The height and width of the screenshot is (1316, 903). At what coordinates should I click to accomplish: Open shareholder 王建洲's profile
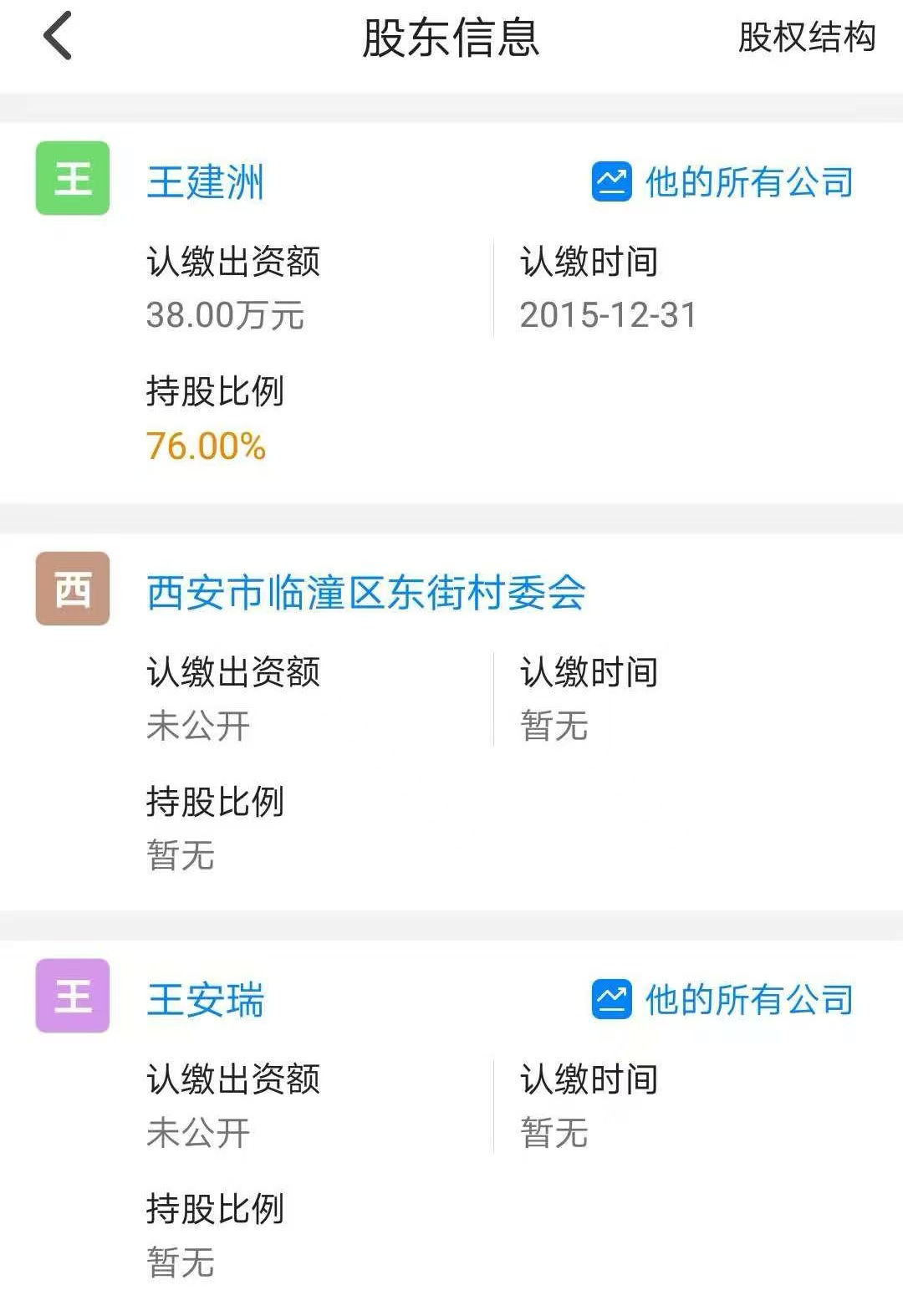(x=205, y=182)
